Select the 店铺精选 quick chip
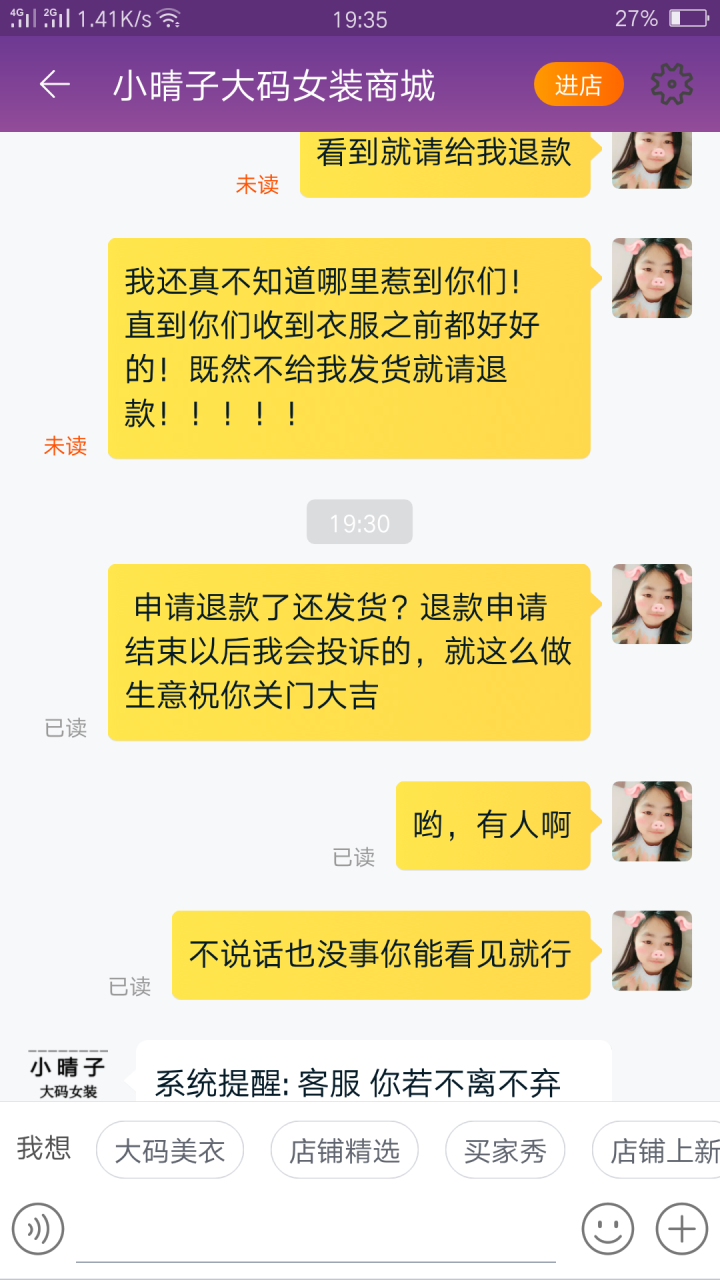The image size is (720, 1280). coord(344,1150)
